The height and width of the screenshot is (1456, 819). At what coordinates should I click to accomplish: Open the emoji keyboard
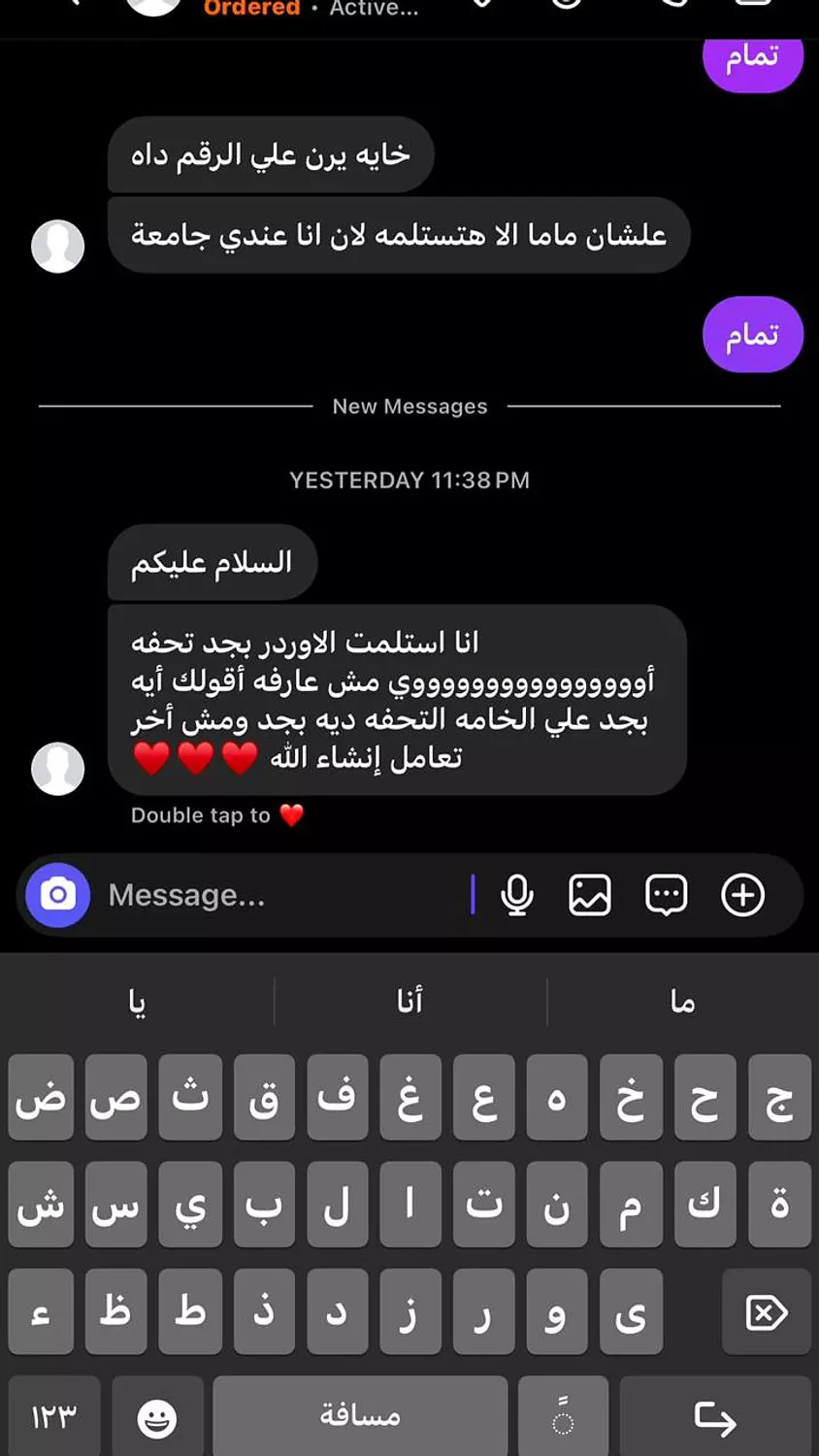click(x=157, y=1418)
